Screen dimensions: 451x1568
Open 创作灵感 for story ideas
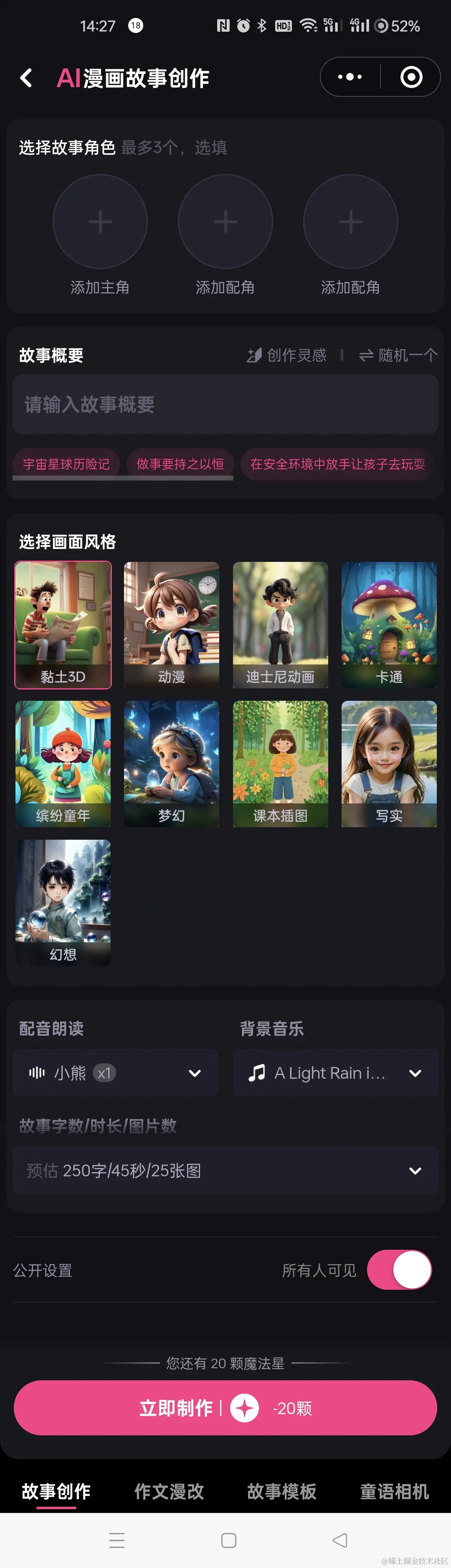[287, 355]
